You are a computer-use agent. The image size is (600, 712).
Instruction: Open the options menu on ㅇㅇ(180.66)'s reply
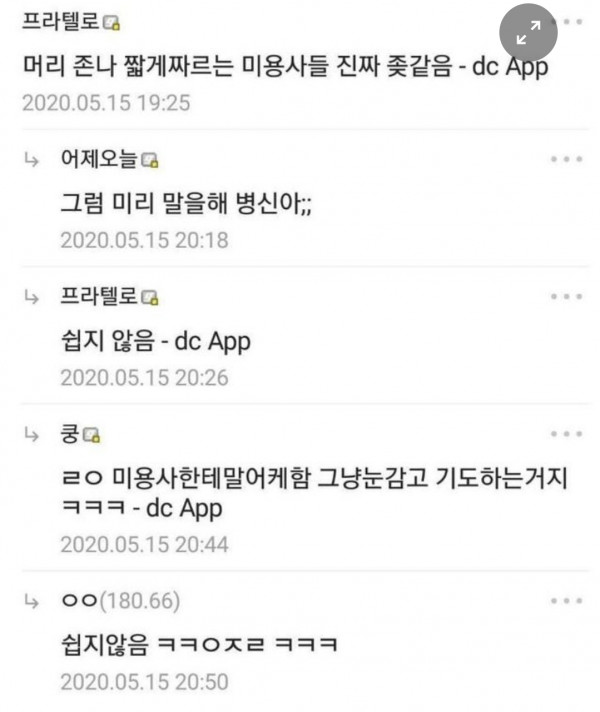(x=565, y=600)
